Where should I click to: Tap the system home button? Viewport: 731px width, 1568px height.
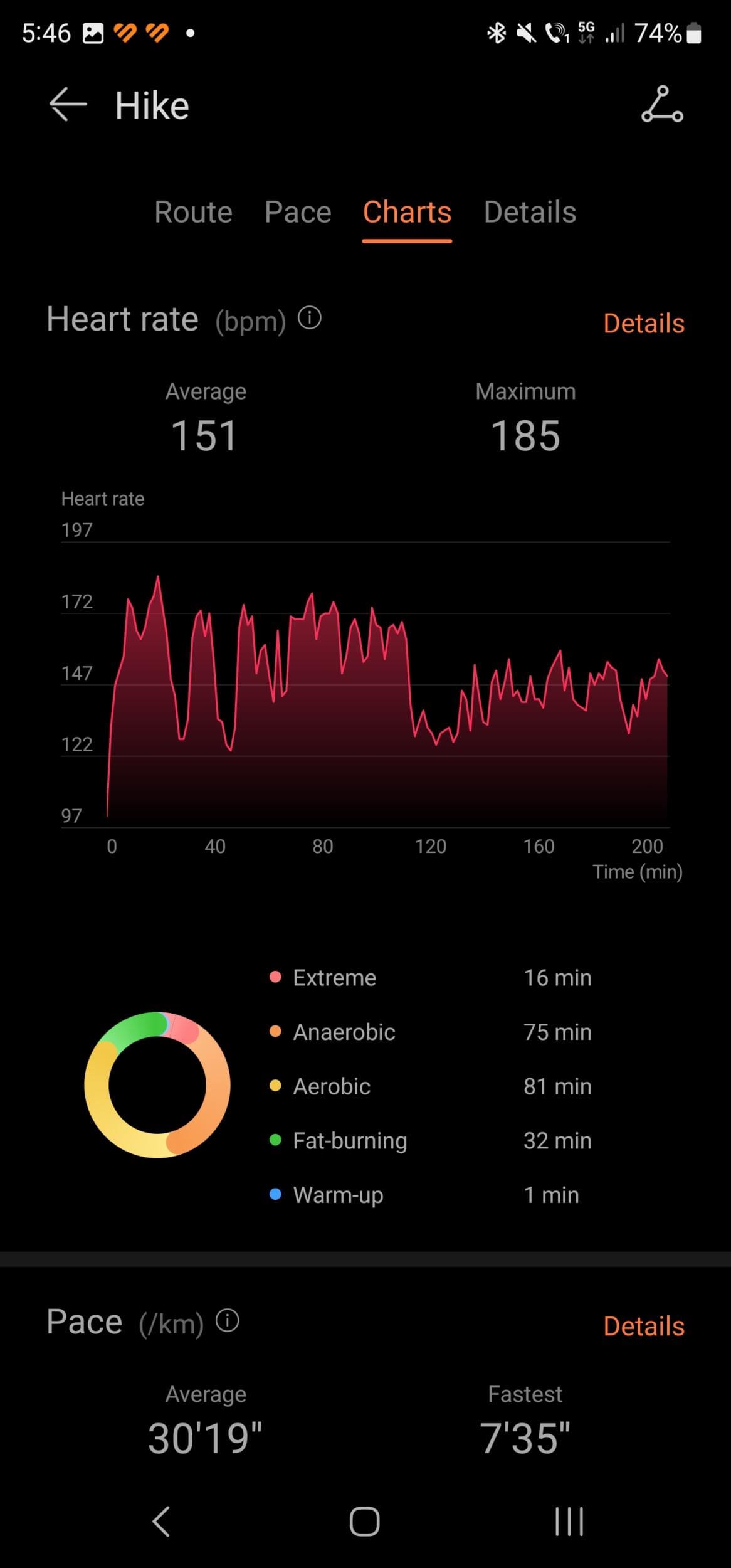click(x=364, y=1522)
